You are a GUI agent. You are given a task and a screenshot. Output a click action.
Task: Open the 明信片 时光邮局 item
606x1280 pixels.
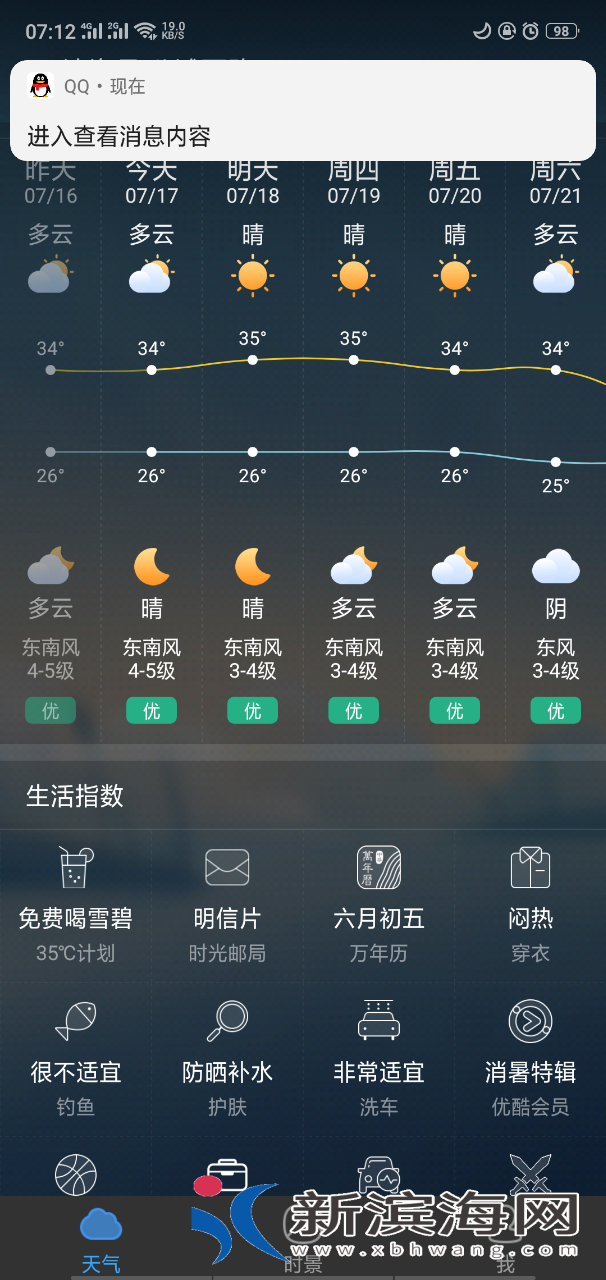click(x=227, y=905)
